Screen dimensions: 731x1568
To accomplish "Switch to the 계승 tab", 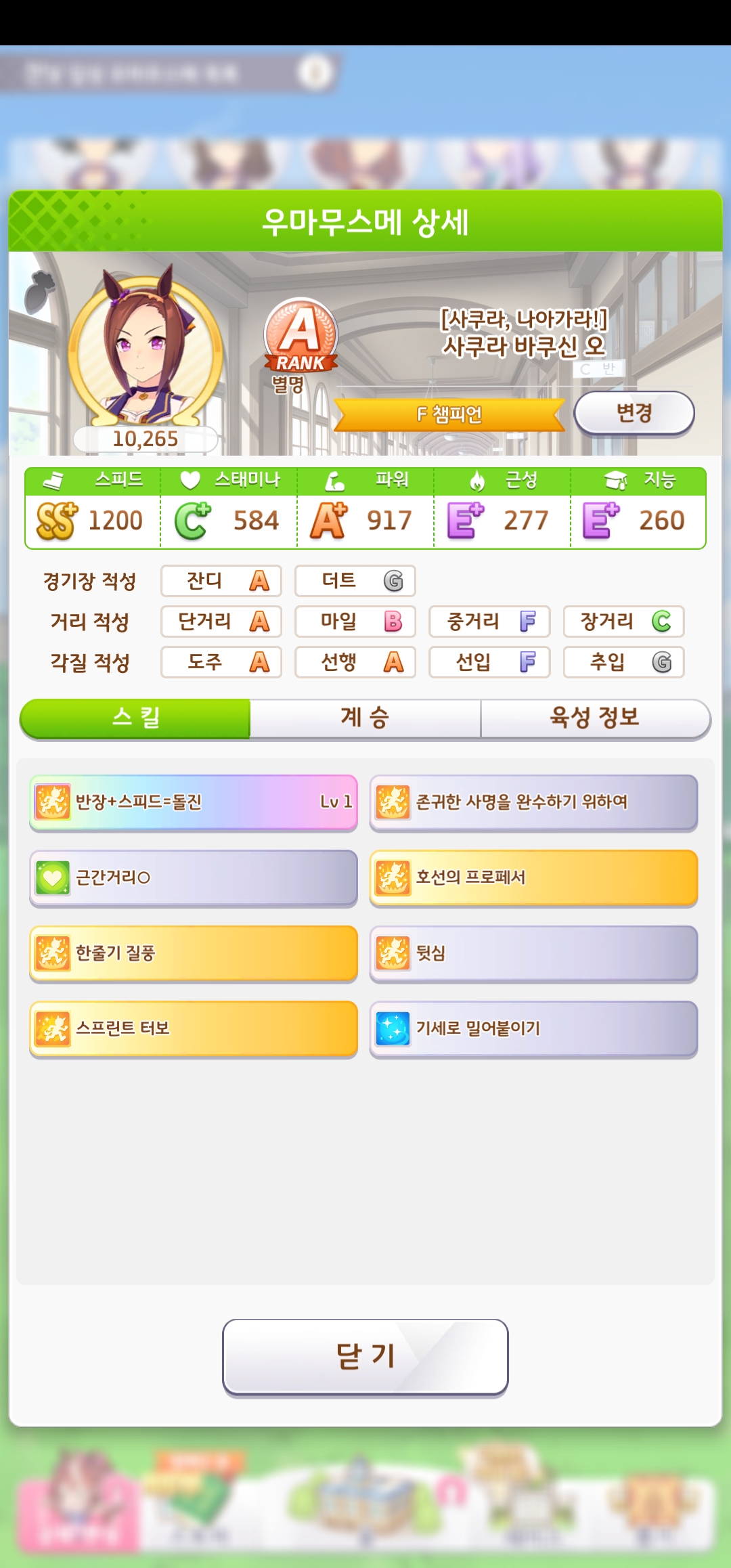I will [365, 717].
